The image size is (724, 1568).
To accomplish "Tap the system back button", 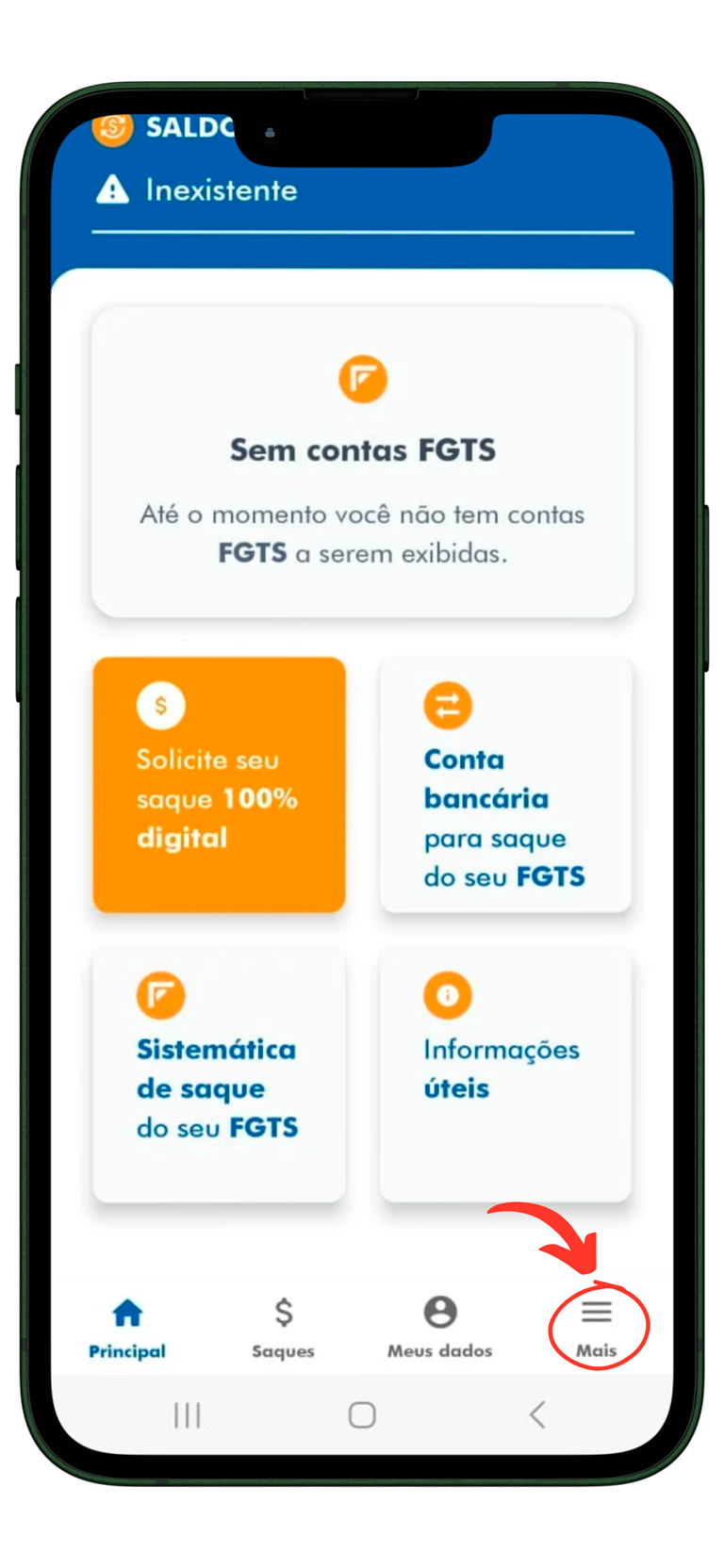I will coord(537,1414).
